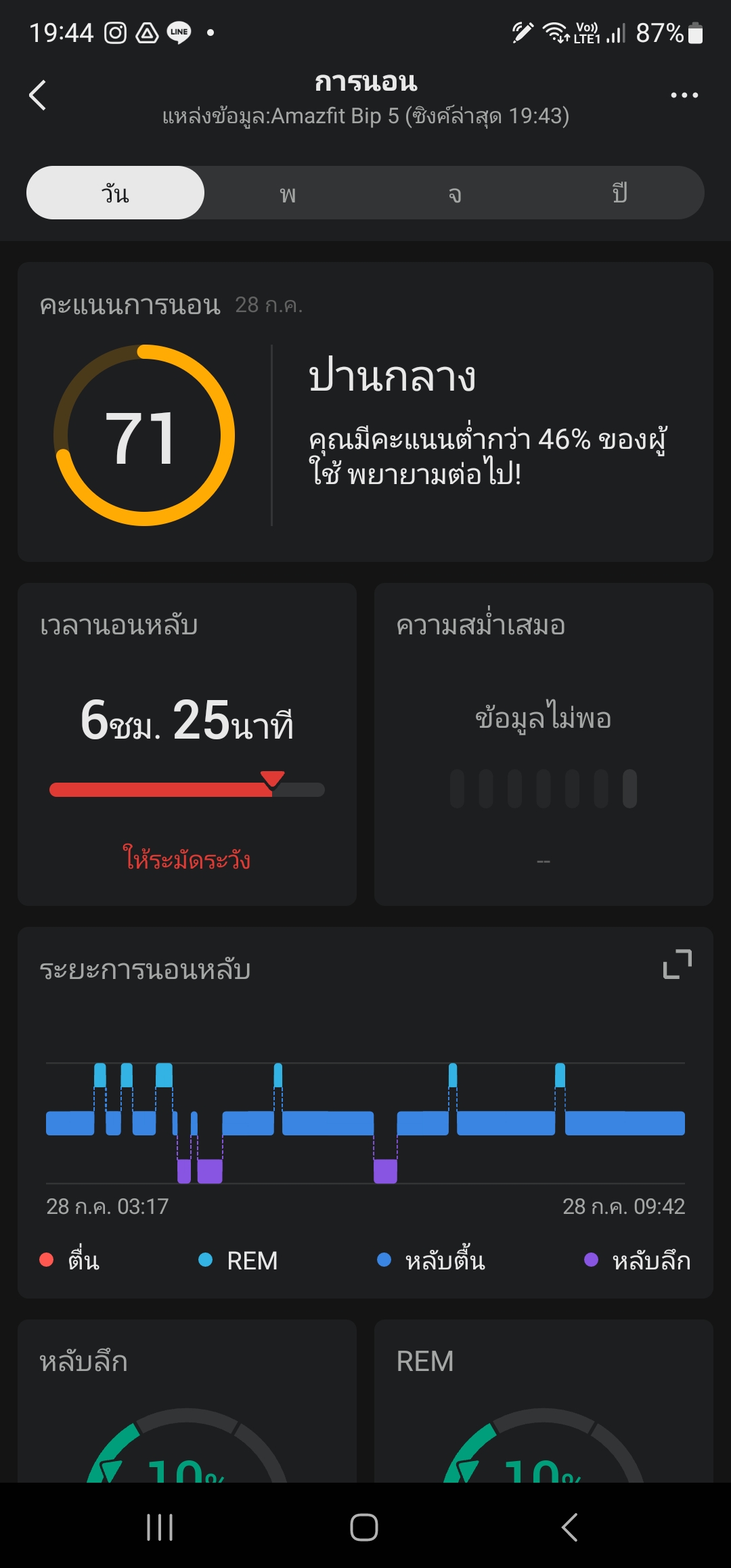Open the system recent apps button
This screenshot has width=731, height=1568.
coord(160,1527)
